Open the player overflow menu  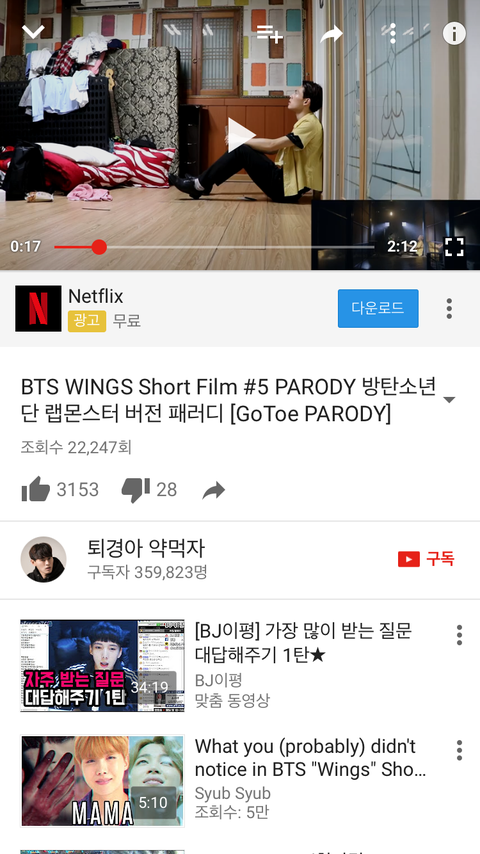[392, 34]
